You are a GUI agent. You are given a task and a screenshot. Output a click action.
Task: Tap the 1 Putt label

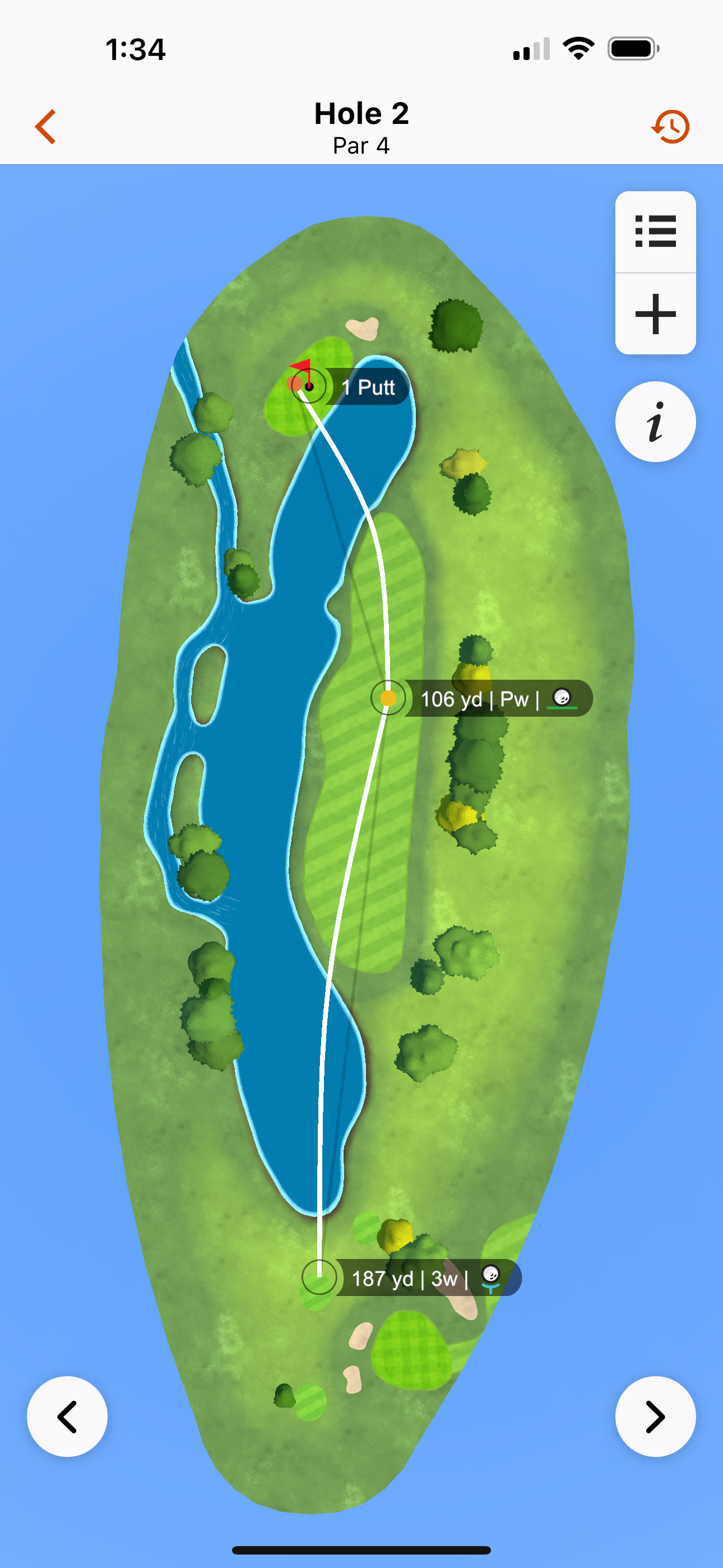click(x=367, y=386)
